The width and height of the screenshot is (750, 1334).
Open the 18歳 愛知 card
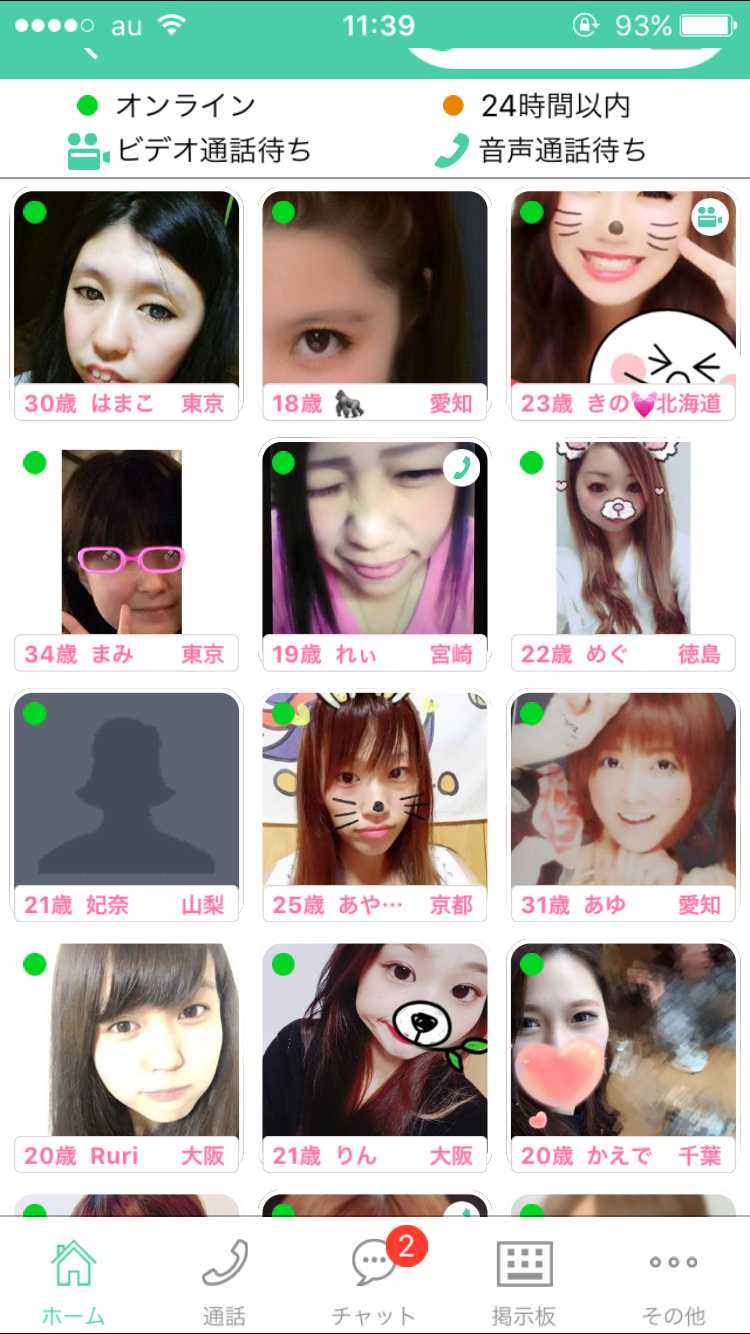point(375,300)
